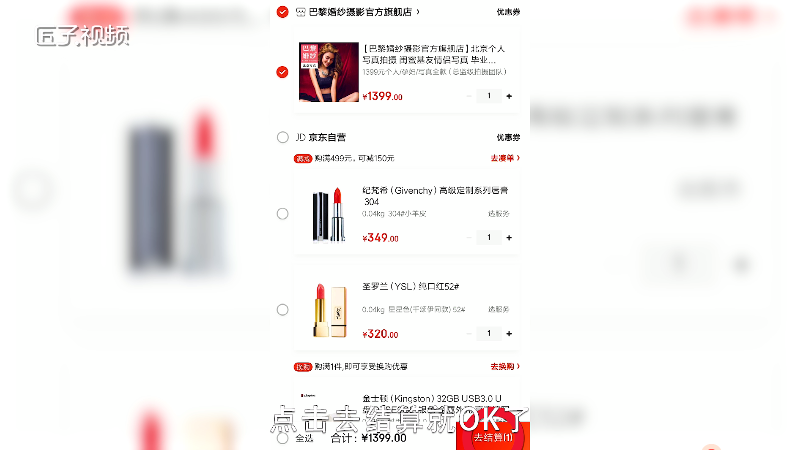View 优惠券 for 京东自营
This screenshot has width=800, height=450.
pos(508,137)
